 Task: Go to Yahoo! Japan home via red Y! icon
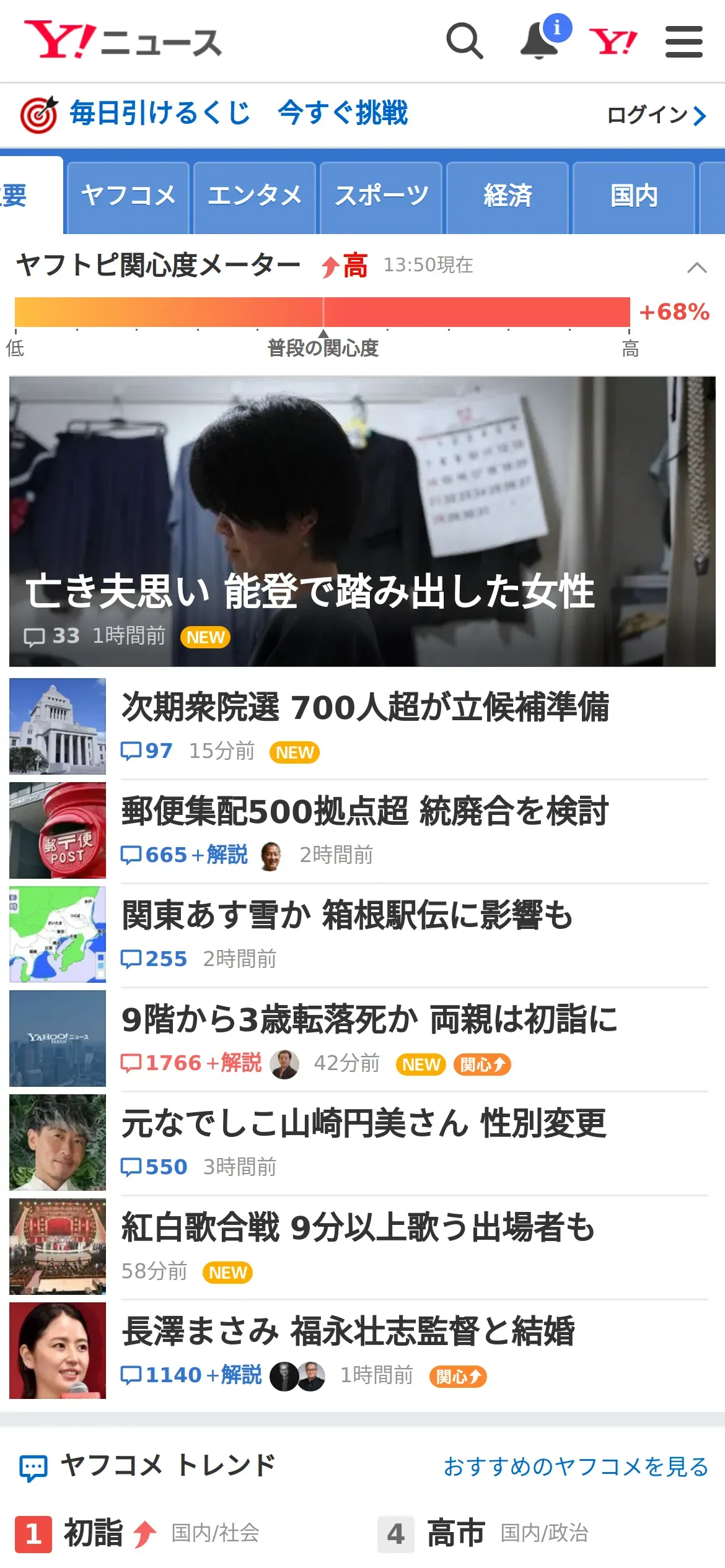tap(612, 42)
